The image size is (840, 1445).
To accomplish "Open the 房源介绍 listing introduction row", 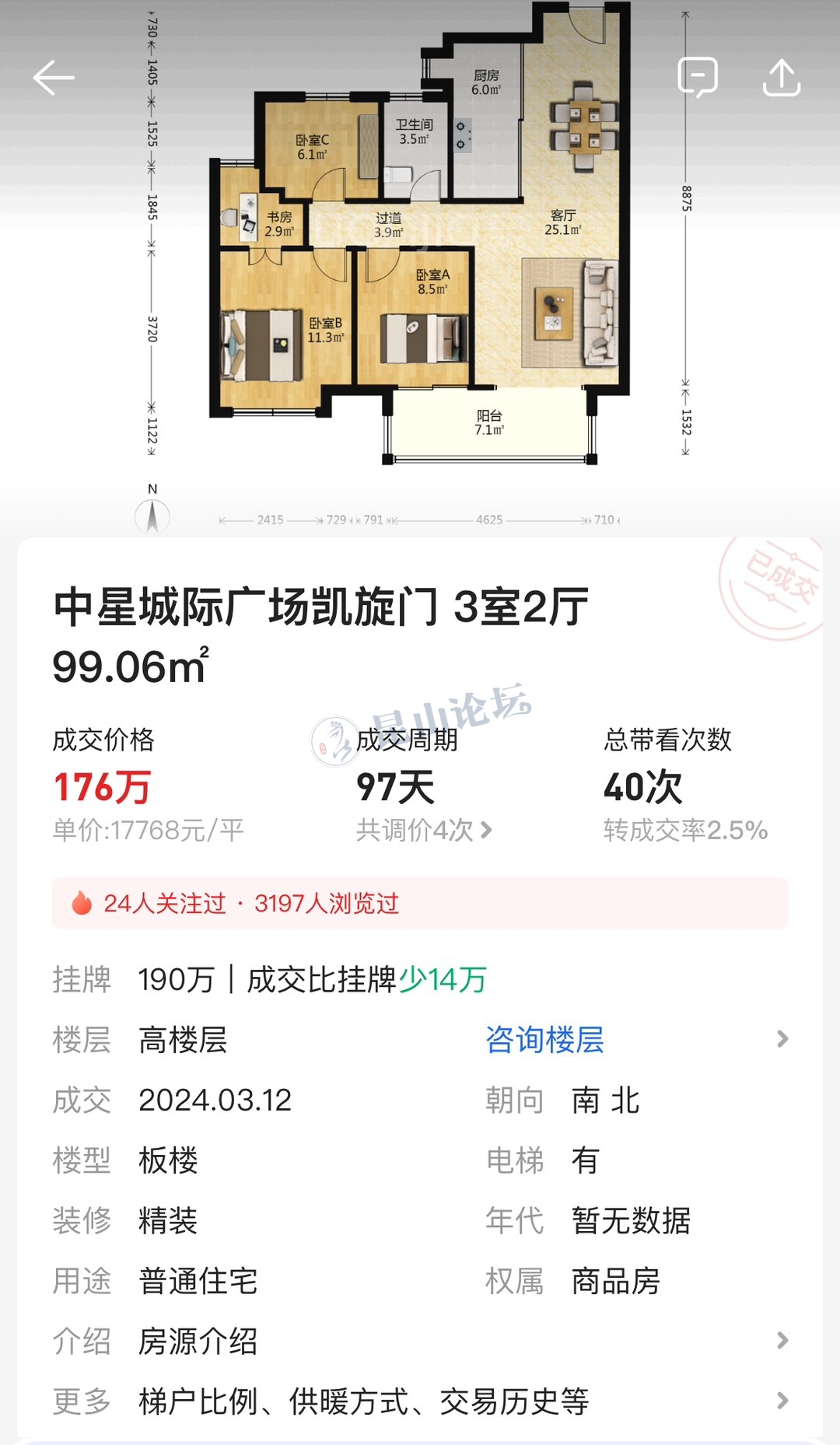I will coord(420,1341).
